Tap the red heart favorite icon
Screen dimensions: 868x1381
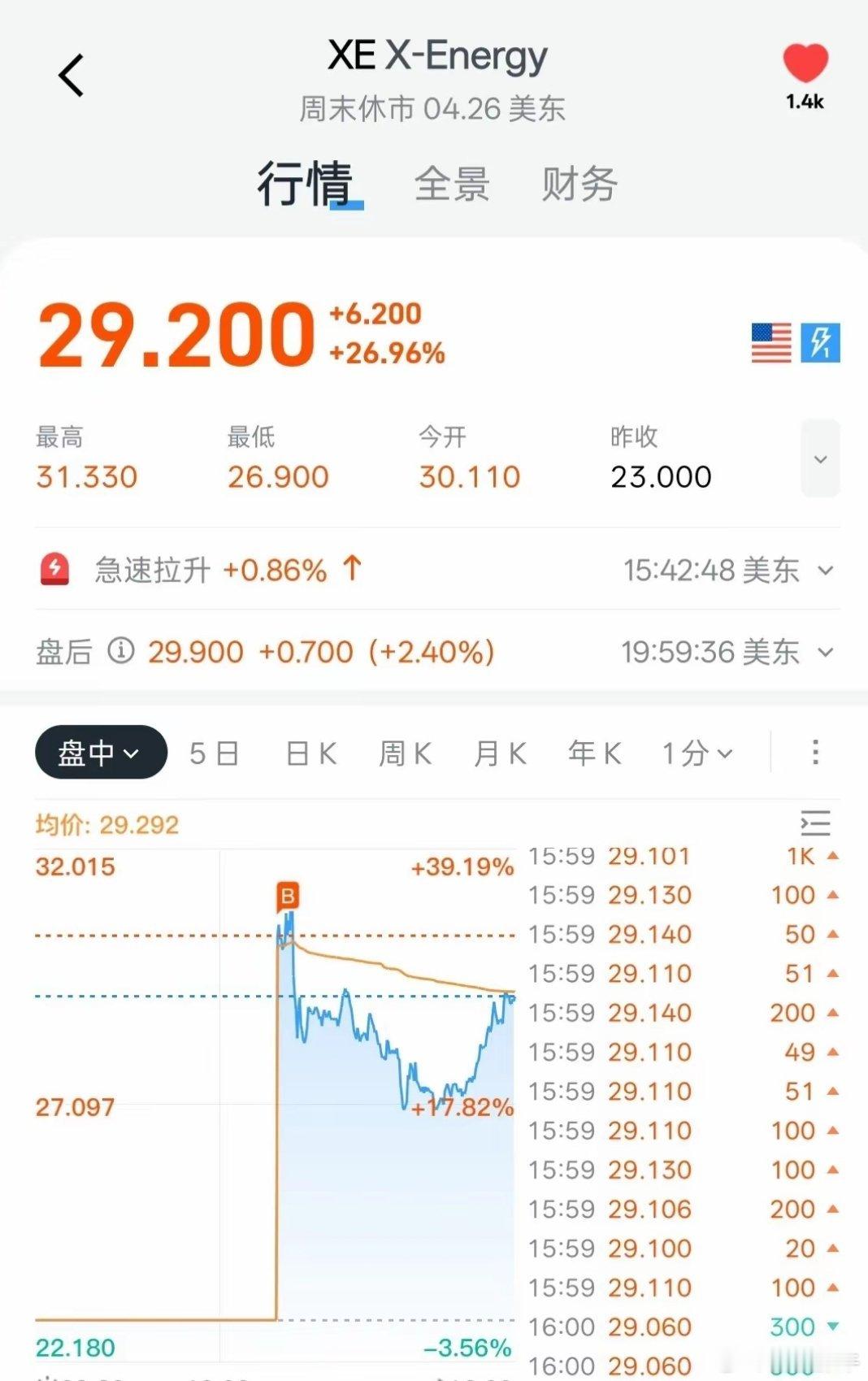coord(805,63)
